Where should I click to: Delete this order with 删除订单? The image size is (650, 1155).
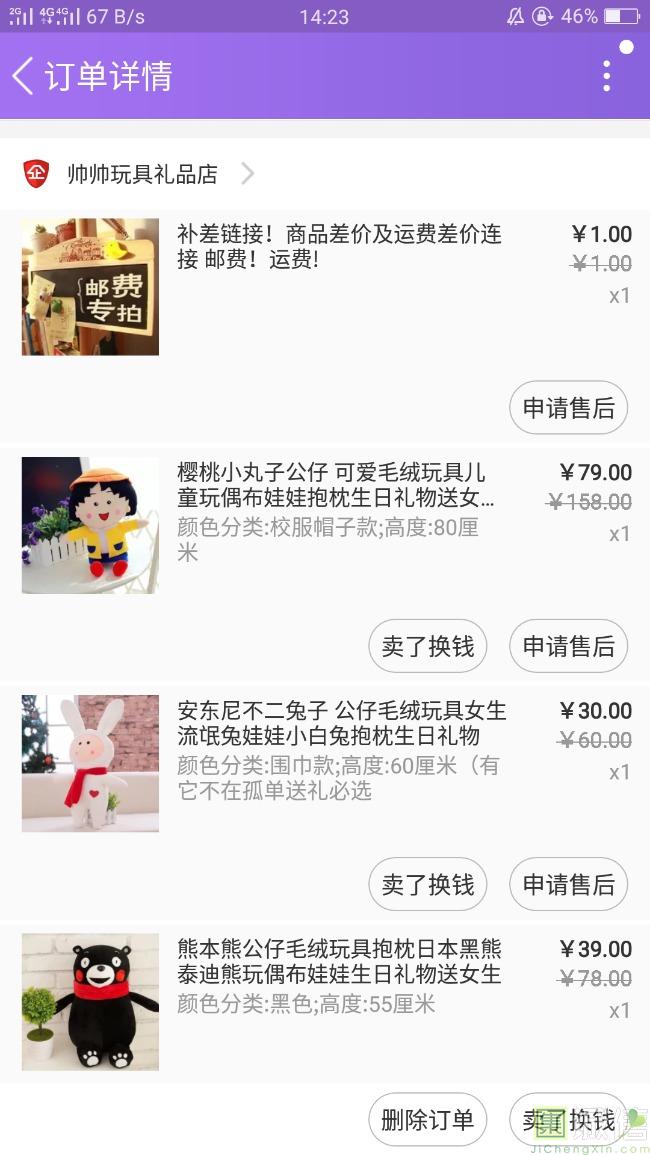(x=427, y=1120)
